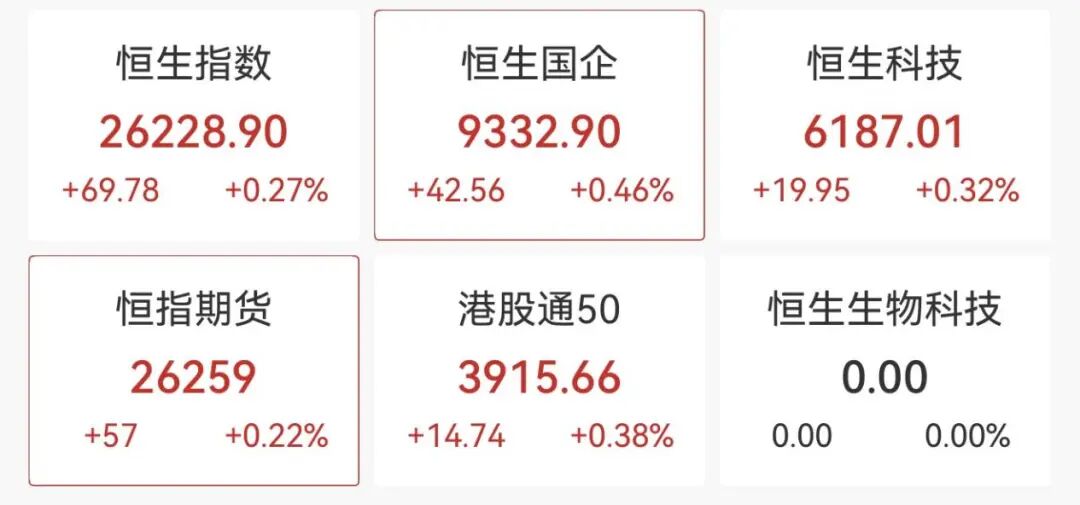View the 恒生科技 index details
The width and height of the screenshot is (1080, 505).
[885, 126]
